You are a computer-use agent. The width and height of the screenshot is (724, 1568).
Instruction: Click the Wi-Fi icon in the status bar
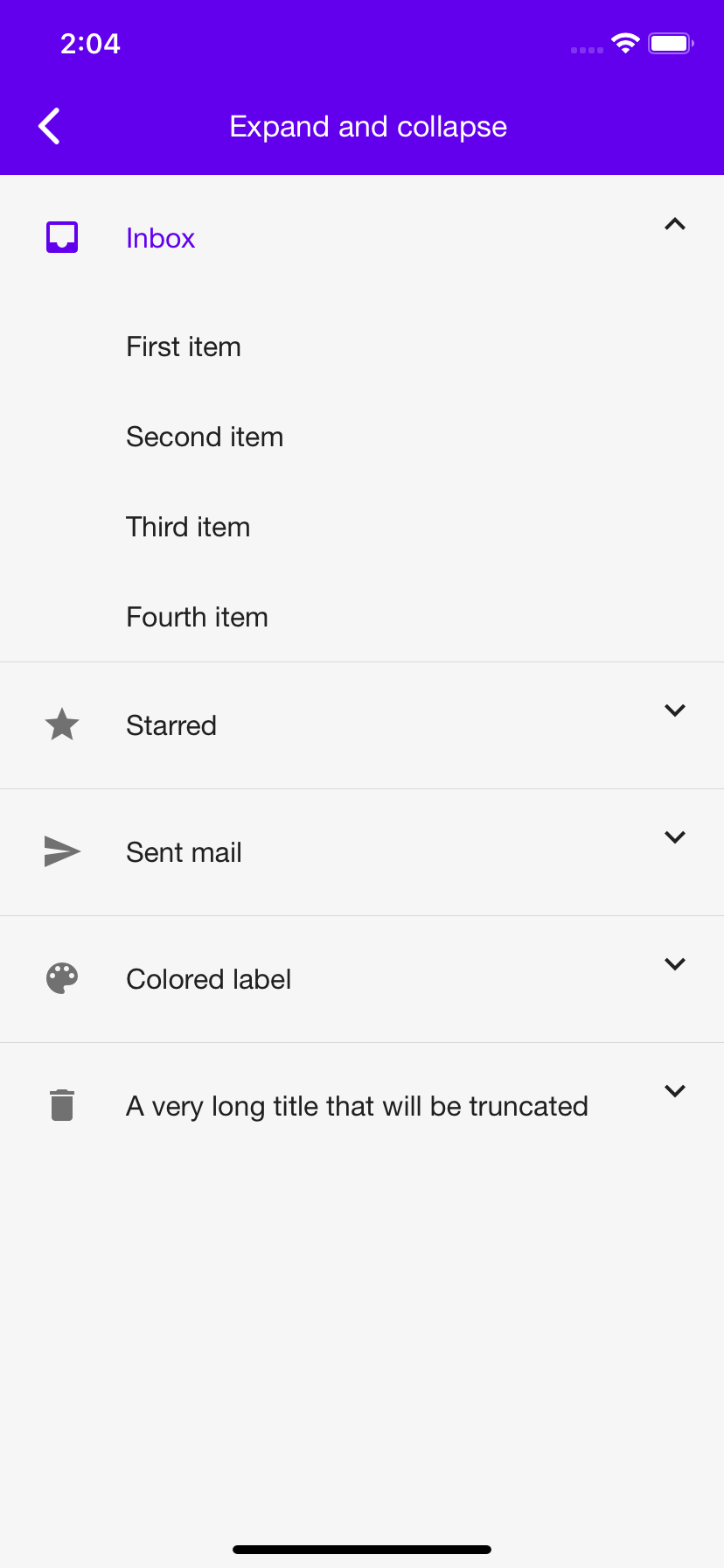pos(624,42)
